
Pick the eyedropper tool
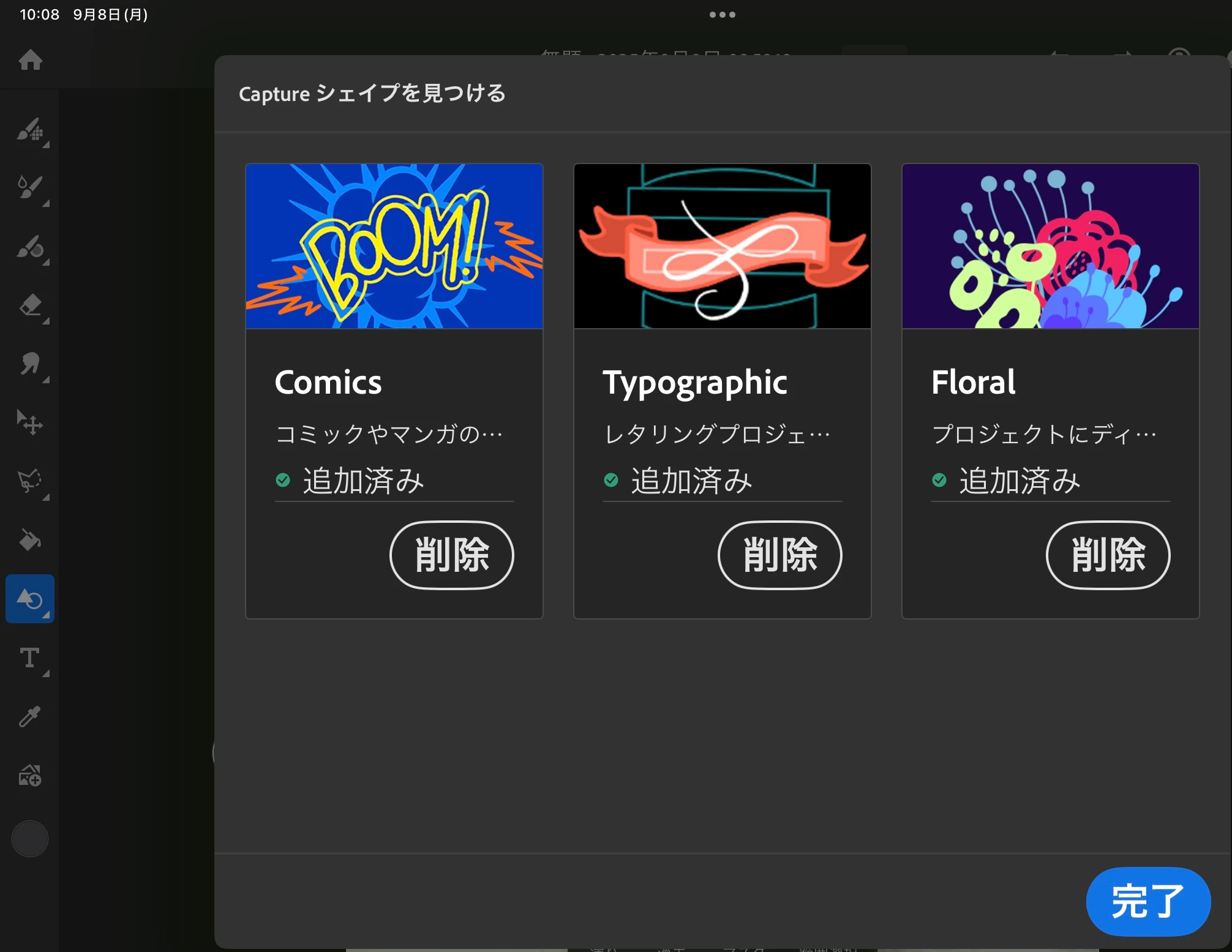(x=30, y=716)
